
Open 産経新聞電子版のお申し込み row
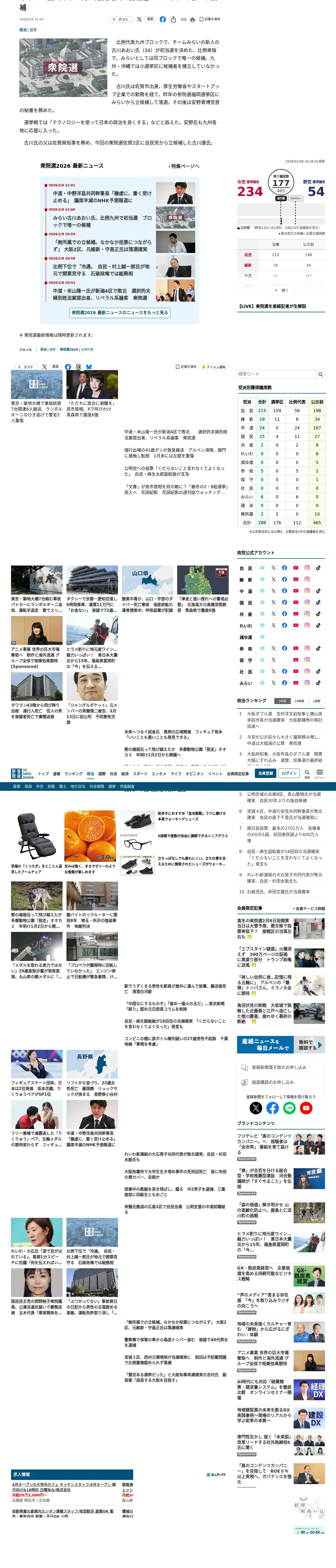click(x=281, y=1067)
